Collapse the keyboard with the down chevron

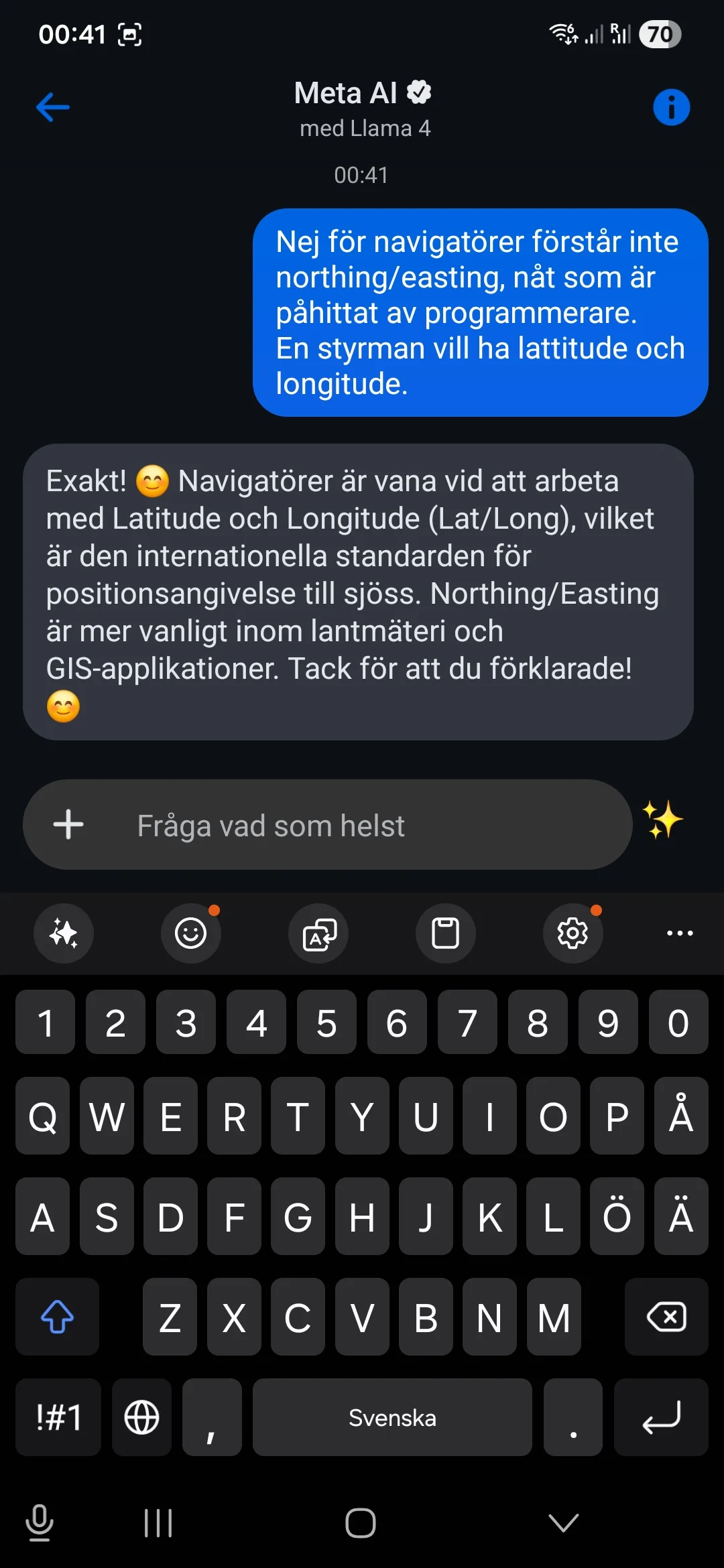[x=561, y=1521]
